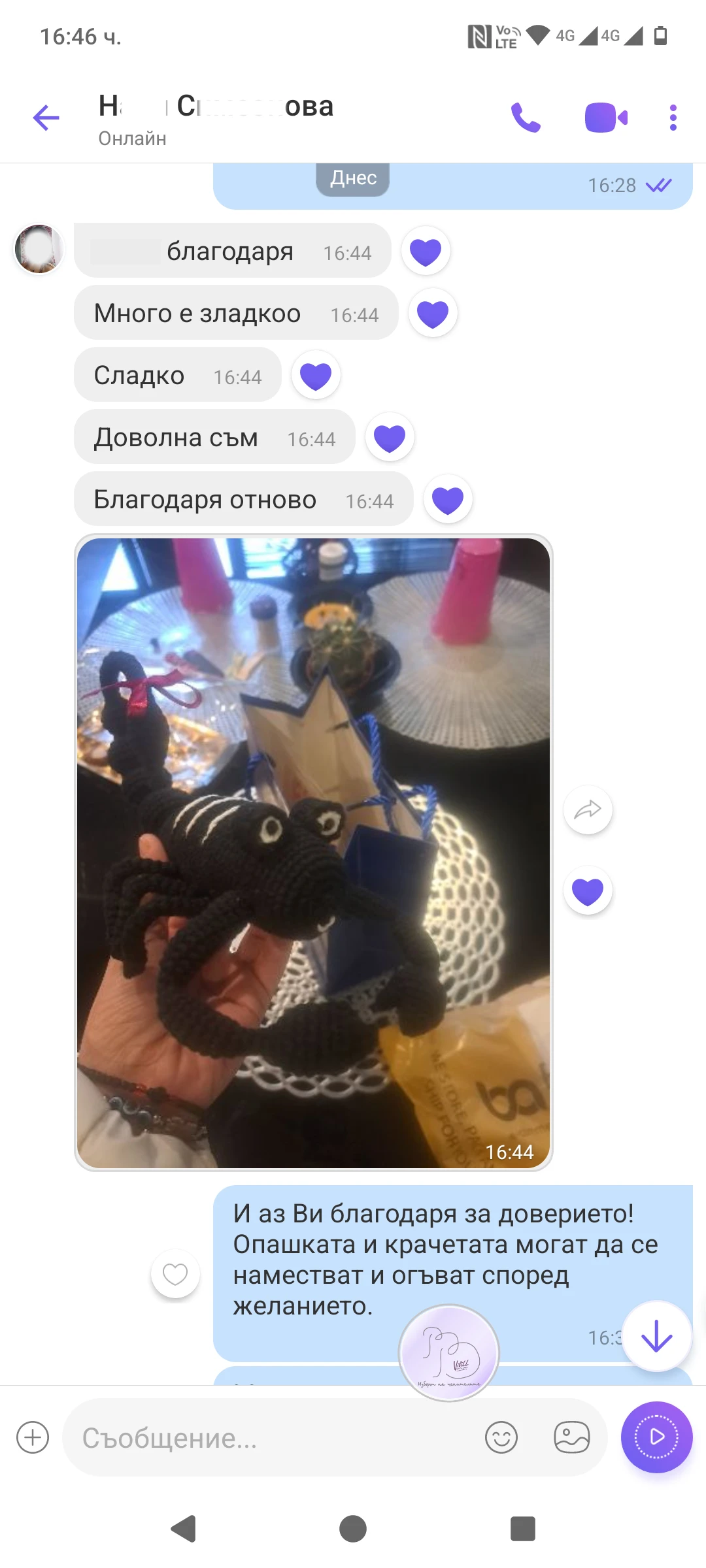Like the 'И аз Ви благодаря' message

point(175,1274)
